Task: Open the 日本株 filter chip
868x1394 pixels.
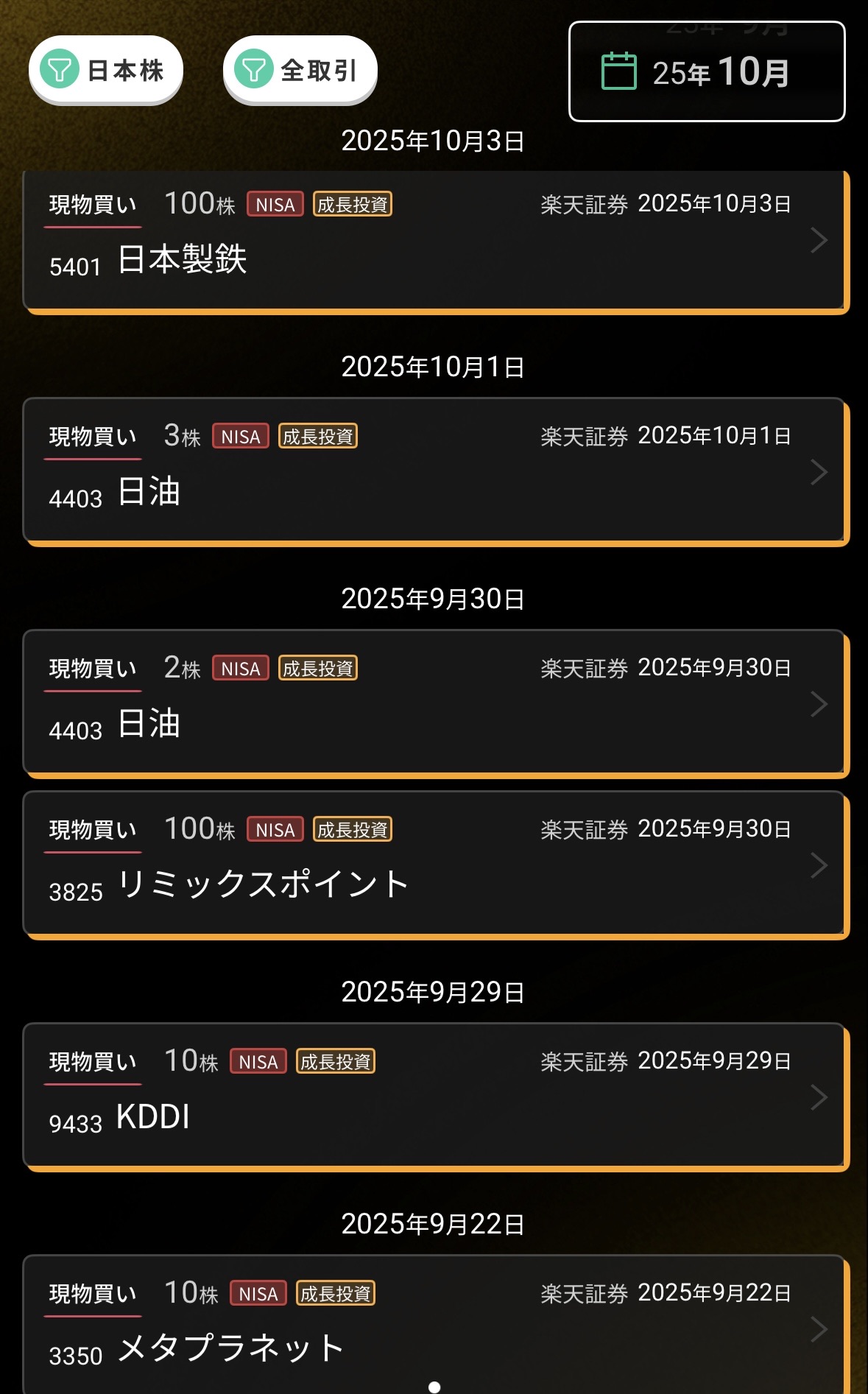Action: click(x=106, y=70)
